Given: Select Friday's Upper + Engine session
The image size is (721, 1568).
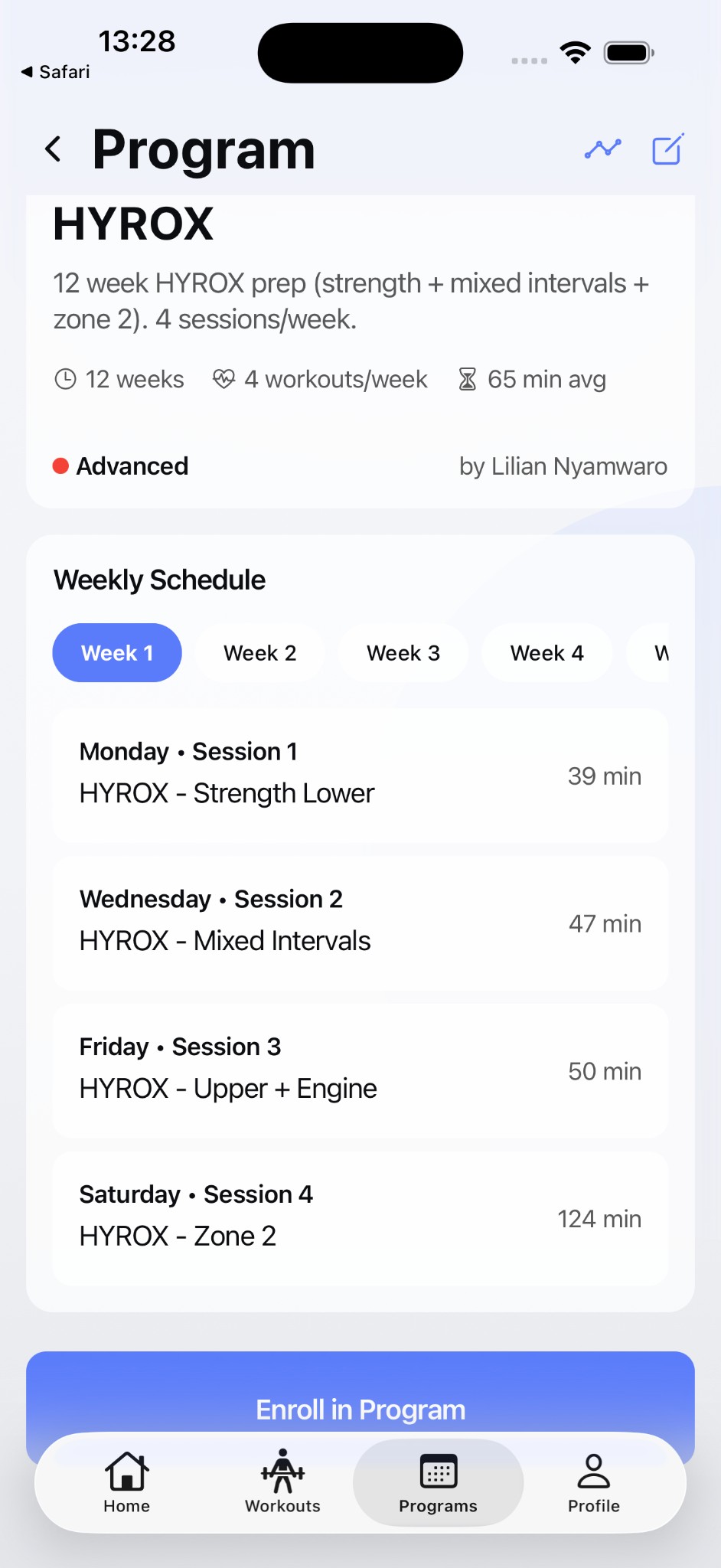Looking at the screenshot, I should point(360,1070).
